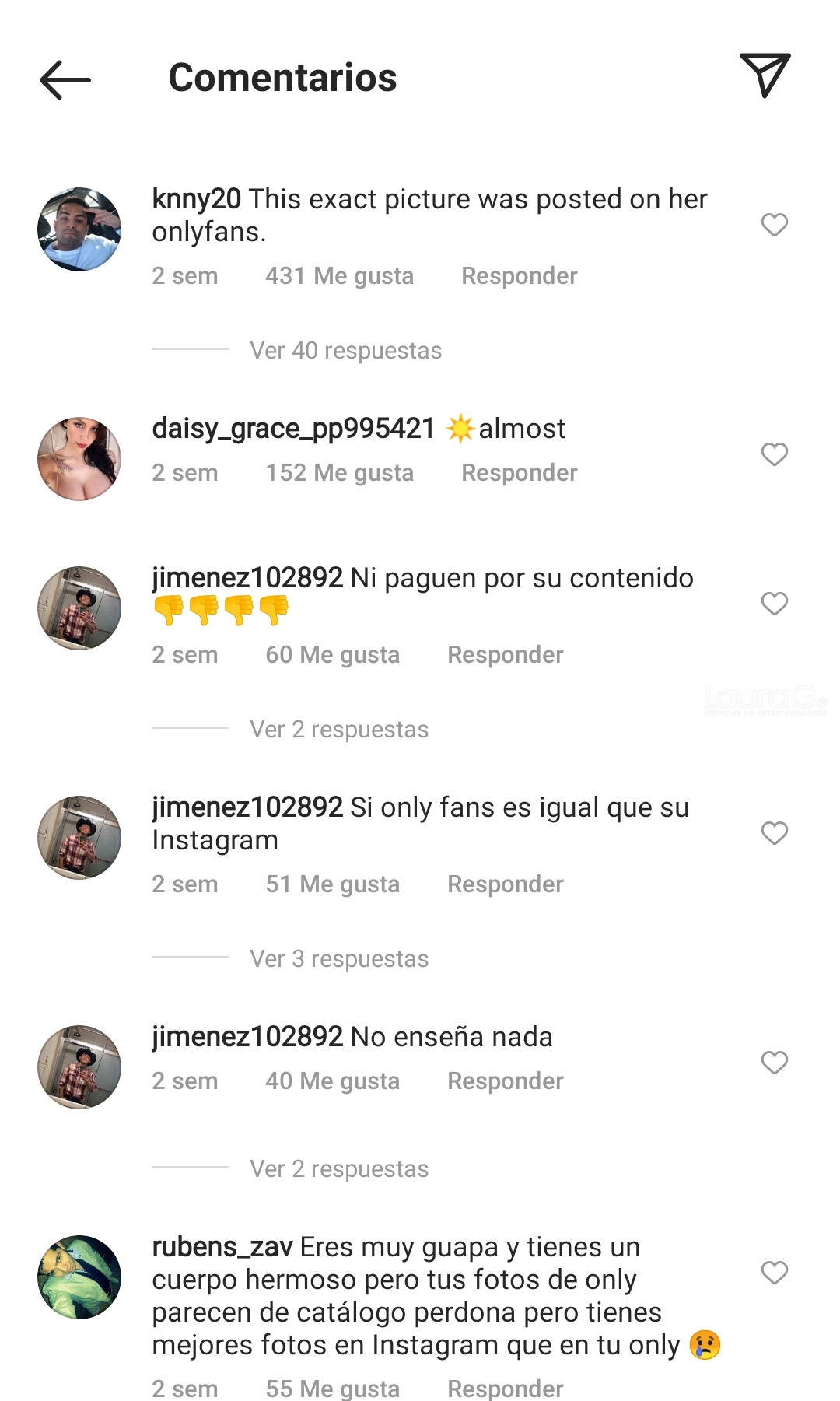Open knny20's profile avatar
Image resolution: width=840 pixels, height=1401 pixels.
coord(79,229)
